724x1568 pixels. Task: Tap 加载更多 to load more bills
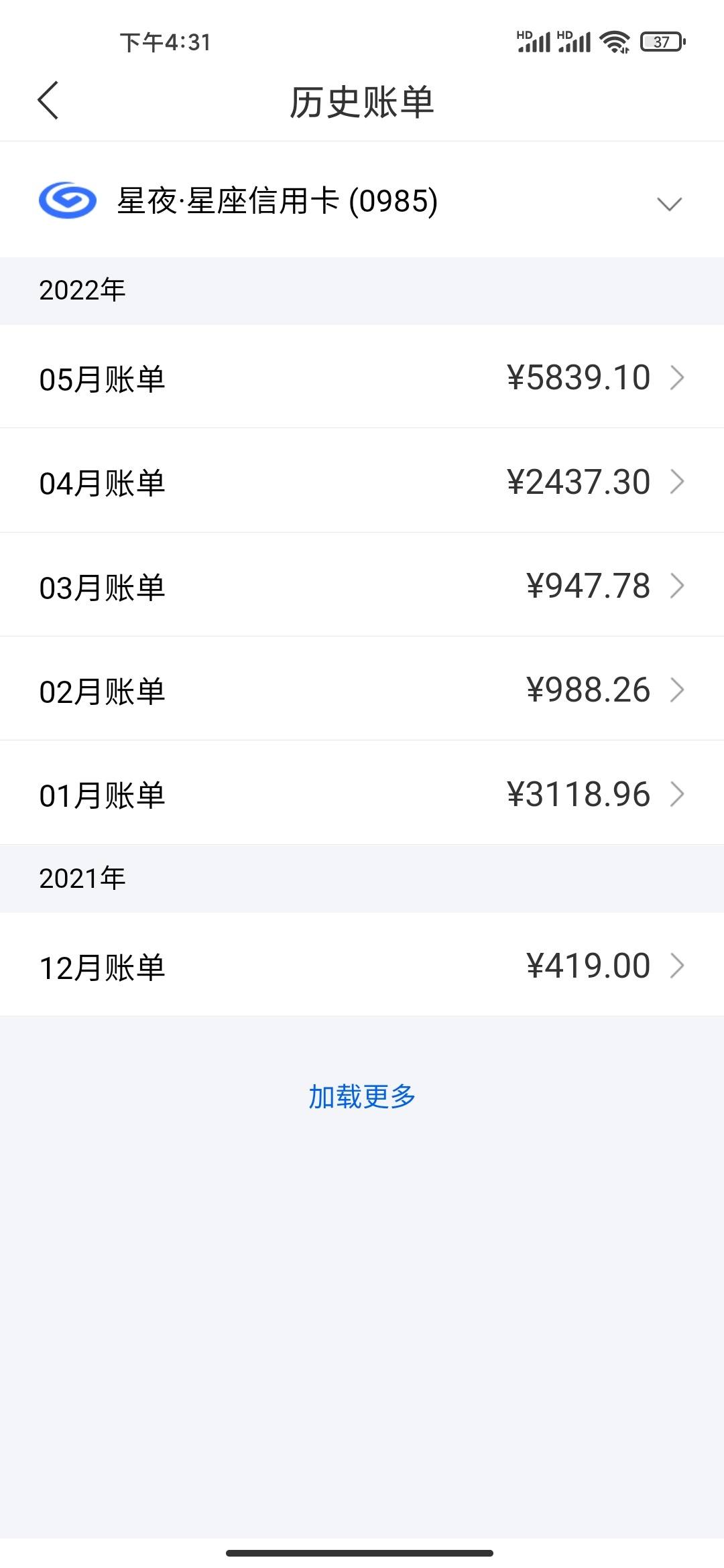362,1096
